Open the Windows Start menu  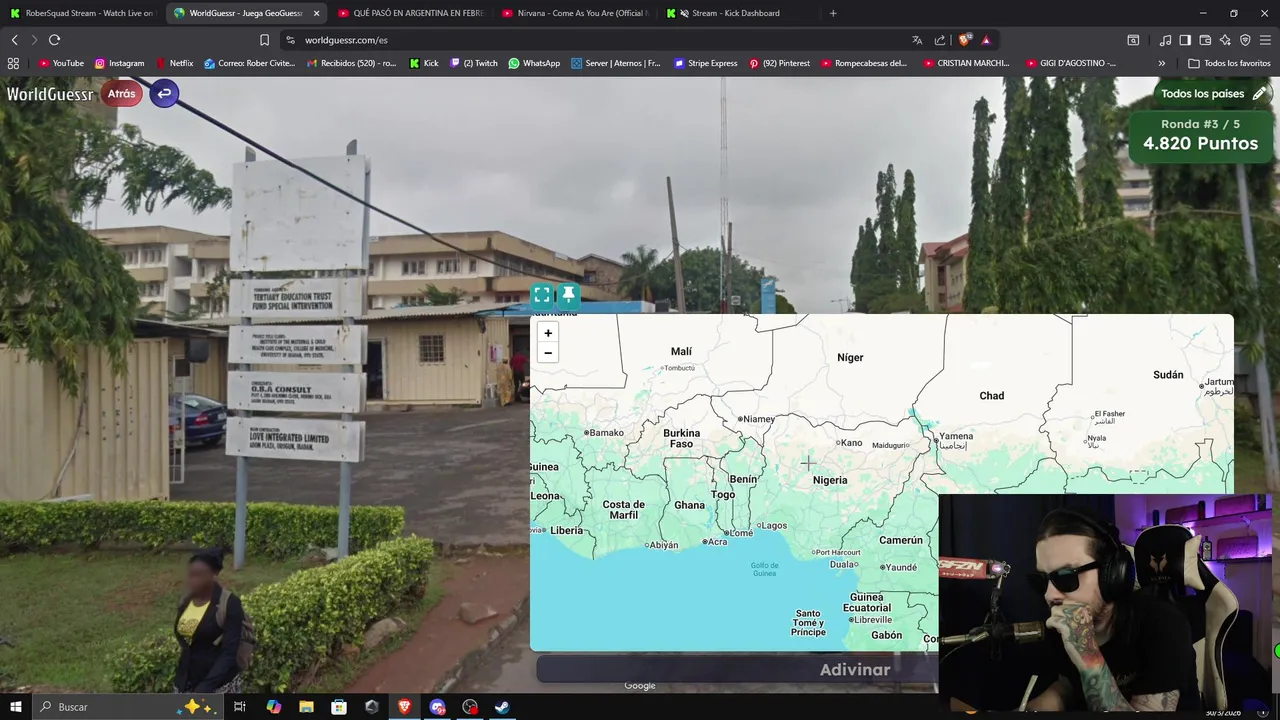(x=15, y=707)
